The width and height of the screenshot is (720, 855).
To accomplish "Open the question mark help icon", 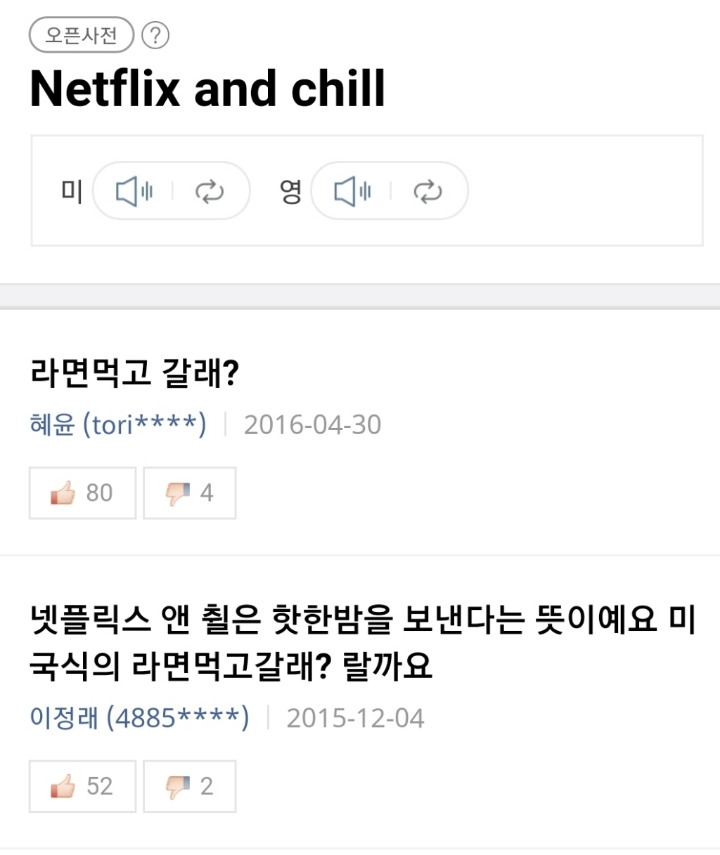I will click(x=155, y=37).
